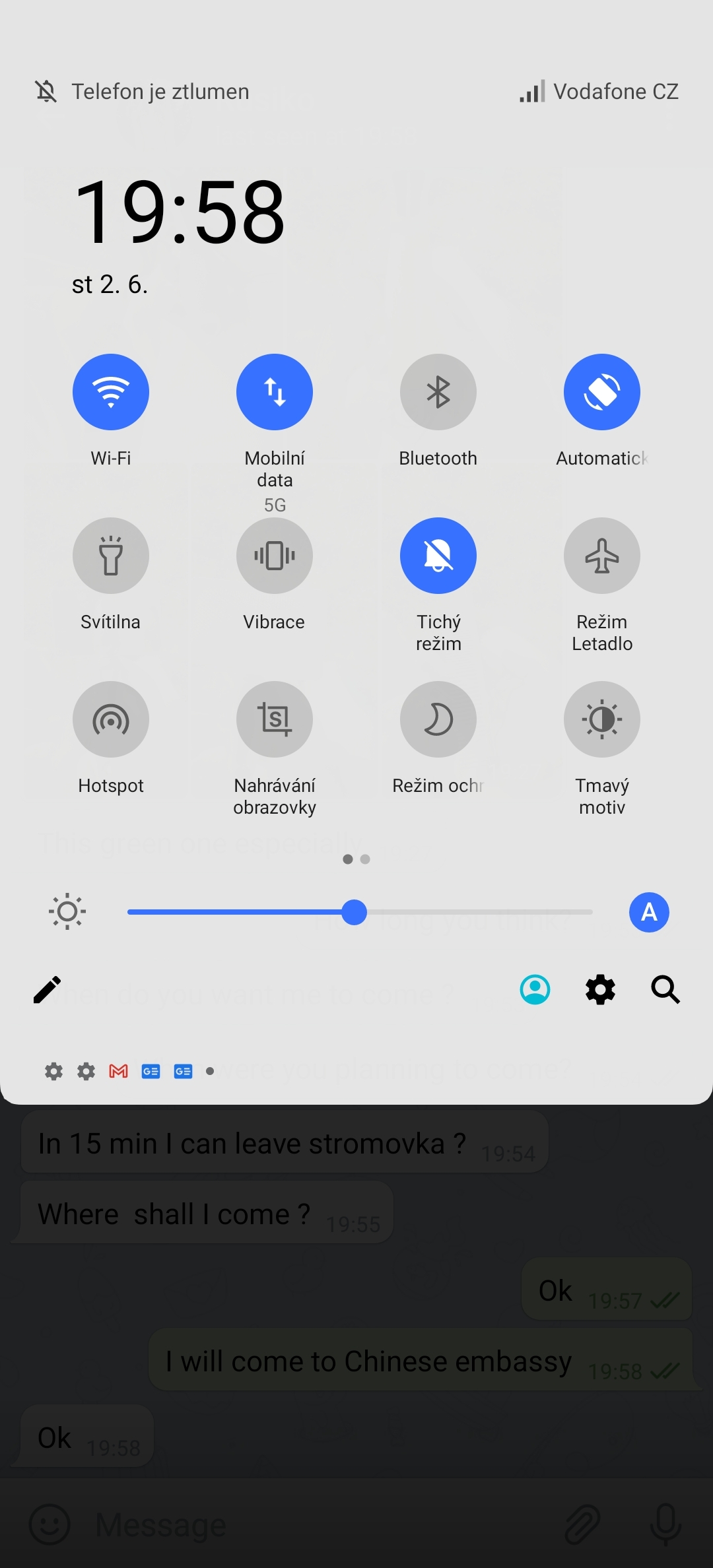Screen dimensions: 713x1568
Task: Tap the overflow dot after notification icons
Action: coord(210,1071)
